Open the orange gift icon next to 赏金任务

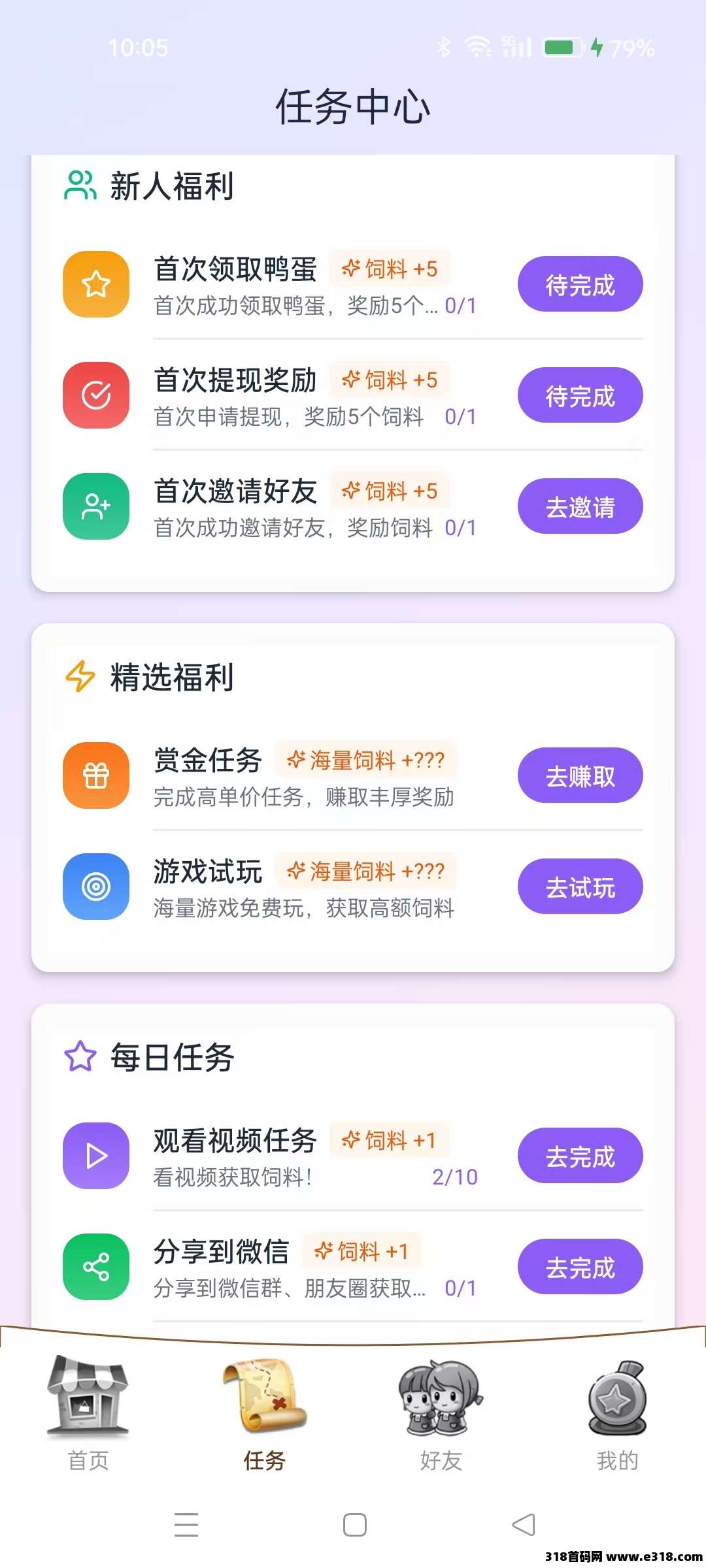95,775
